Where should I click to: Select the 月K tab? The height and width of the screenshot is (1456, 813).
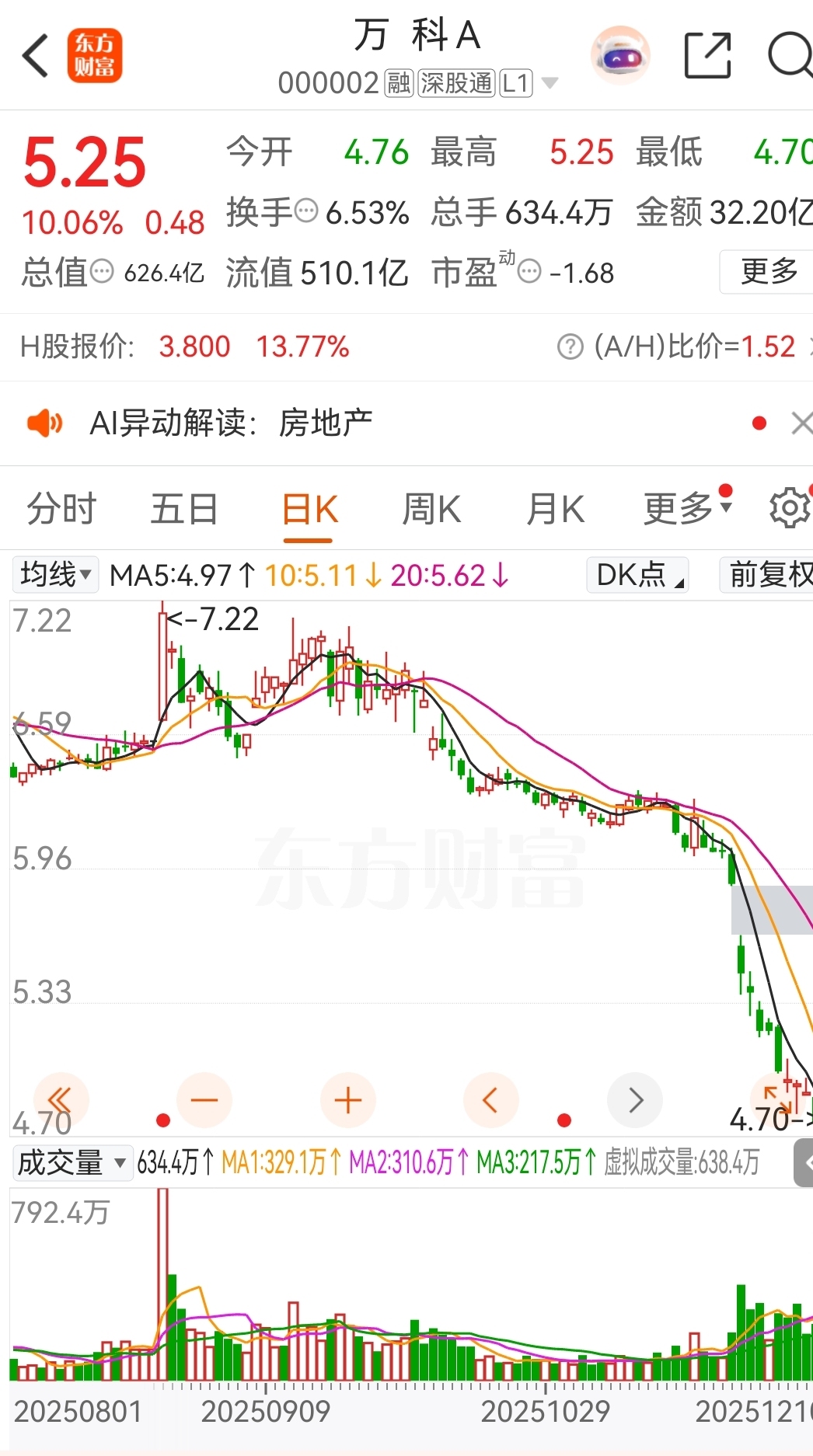pyautogui.click(x=555, y=510)
